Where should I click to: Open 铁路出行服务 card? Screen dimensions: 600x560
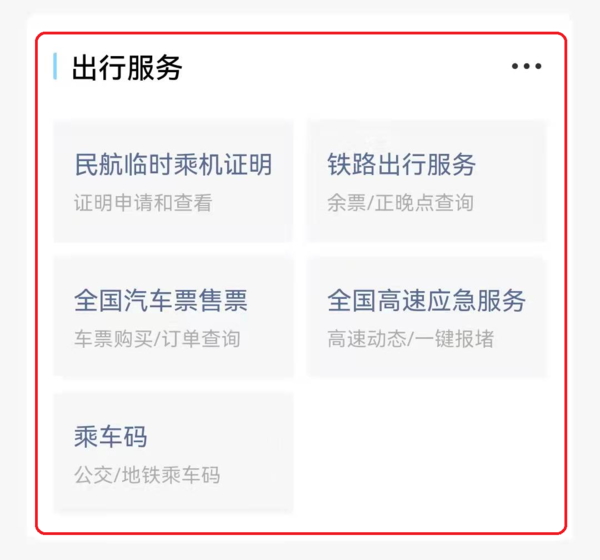coord(426,181)
